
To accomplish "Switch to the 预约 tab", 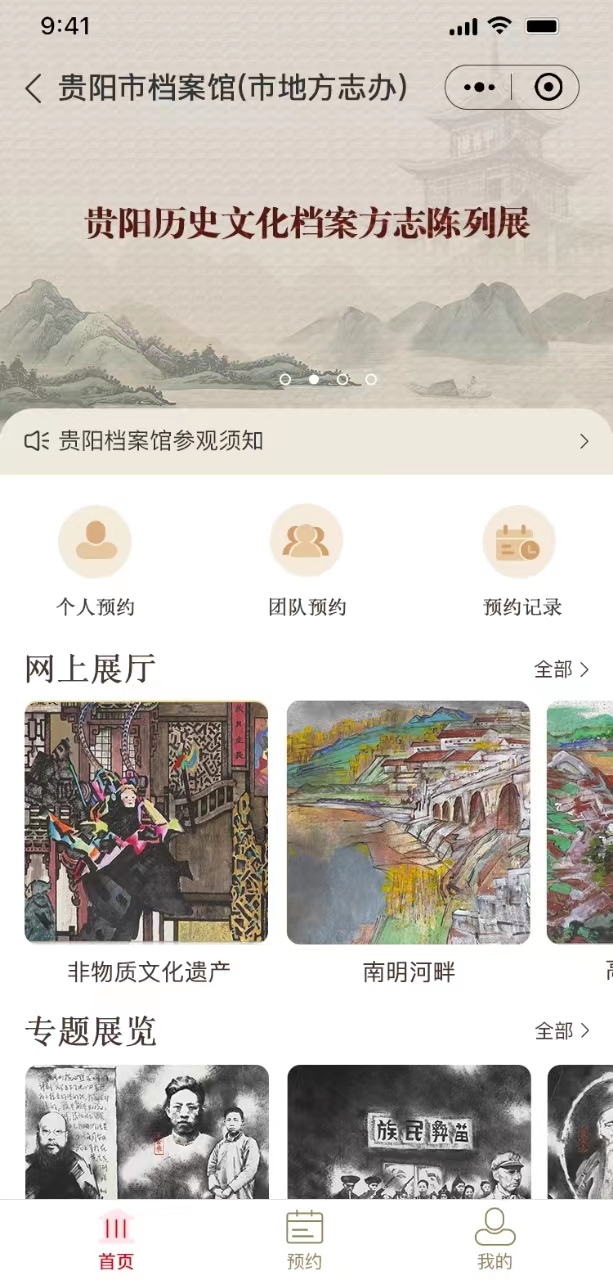I will point(305,1240).
